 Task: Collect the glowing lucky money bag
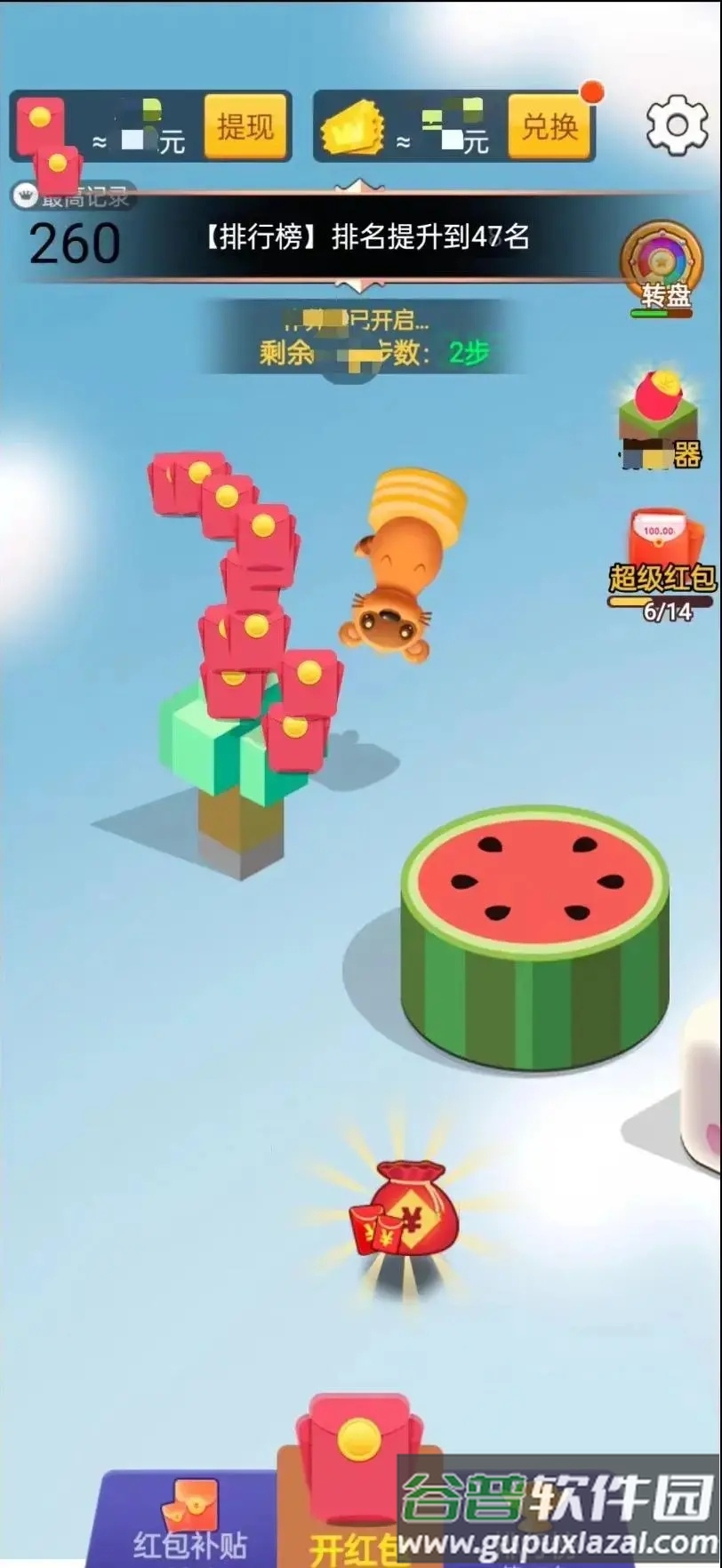[x=408, y=1210]
